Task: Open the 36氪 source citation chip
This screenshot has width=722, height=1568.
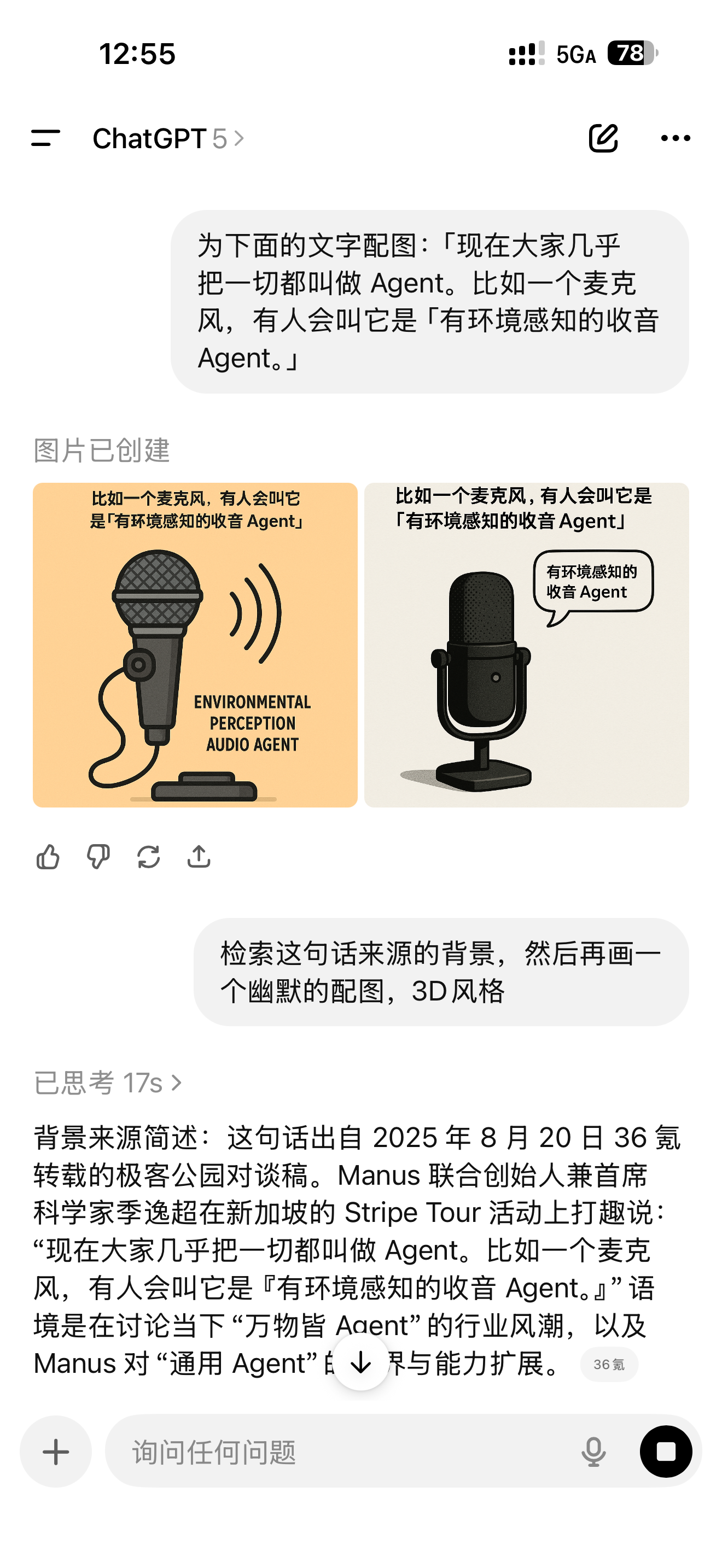Action: point(609,1364)
